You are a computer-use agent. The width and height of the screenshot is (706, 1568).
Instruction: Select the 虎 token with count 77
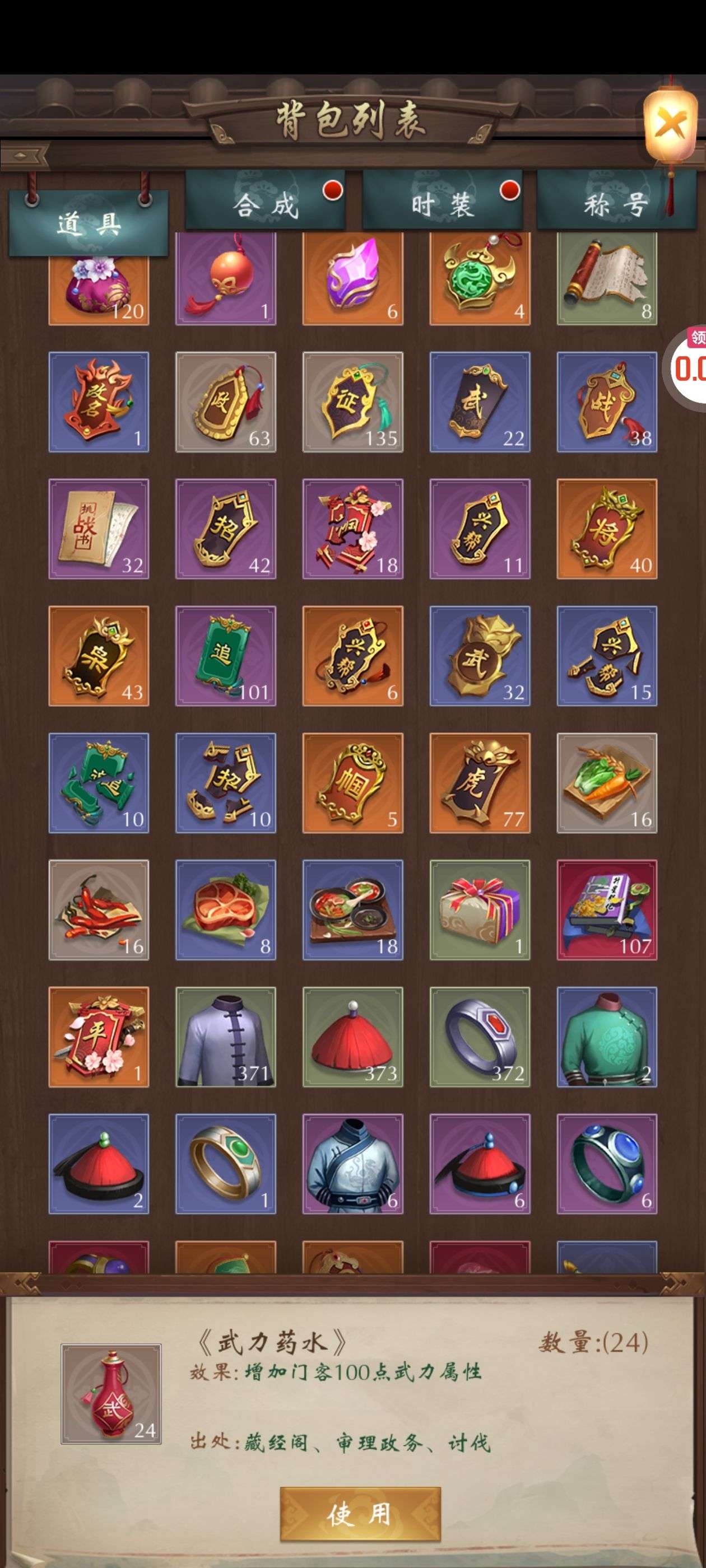tap(480, 783)
